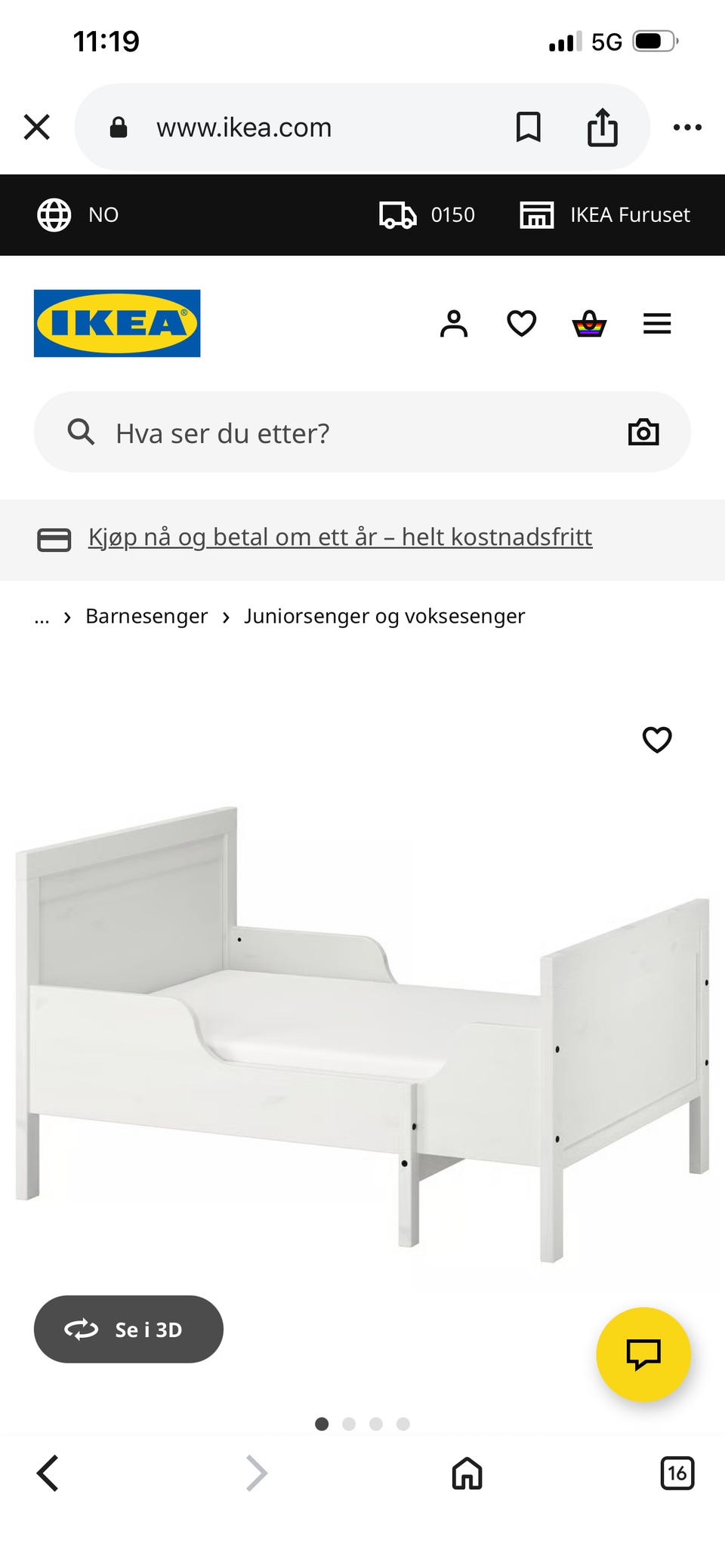Image resolution: width=725 pixels, height=1568 pixels.
Task: Open delivery options via truck icon
Action: (396, 214)
